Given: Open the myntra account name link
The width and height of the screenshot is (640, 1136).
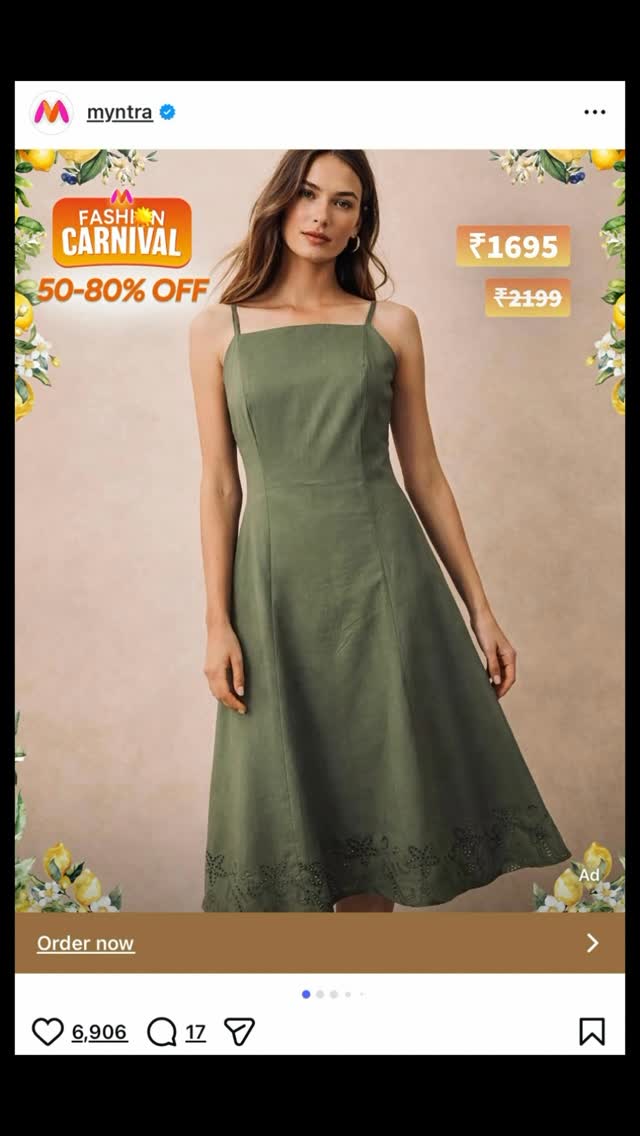Looking at the screenshot, I should pos(119,113).
